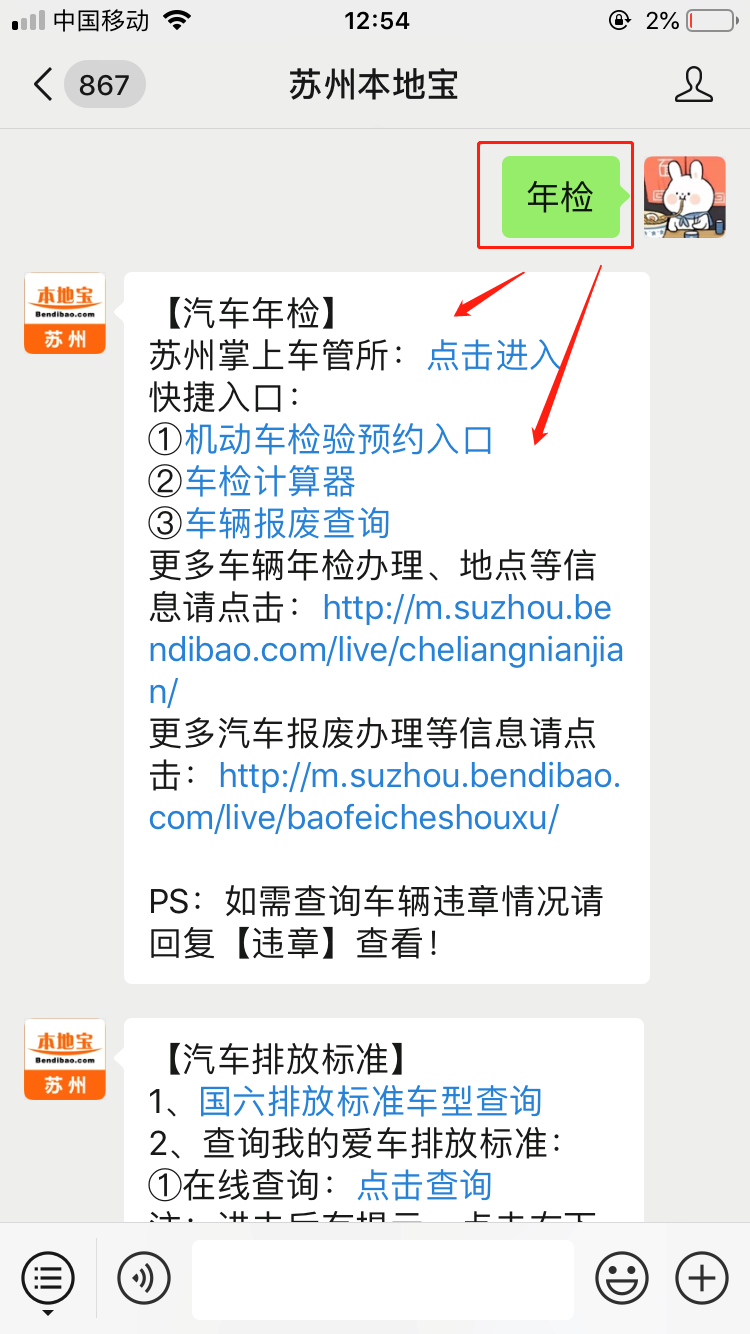
Task: Open the 点击进入 link for 苏州掌上车管所
Action: point(493,355)
